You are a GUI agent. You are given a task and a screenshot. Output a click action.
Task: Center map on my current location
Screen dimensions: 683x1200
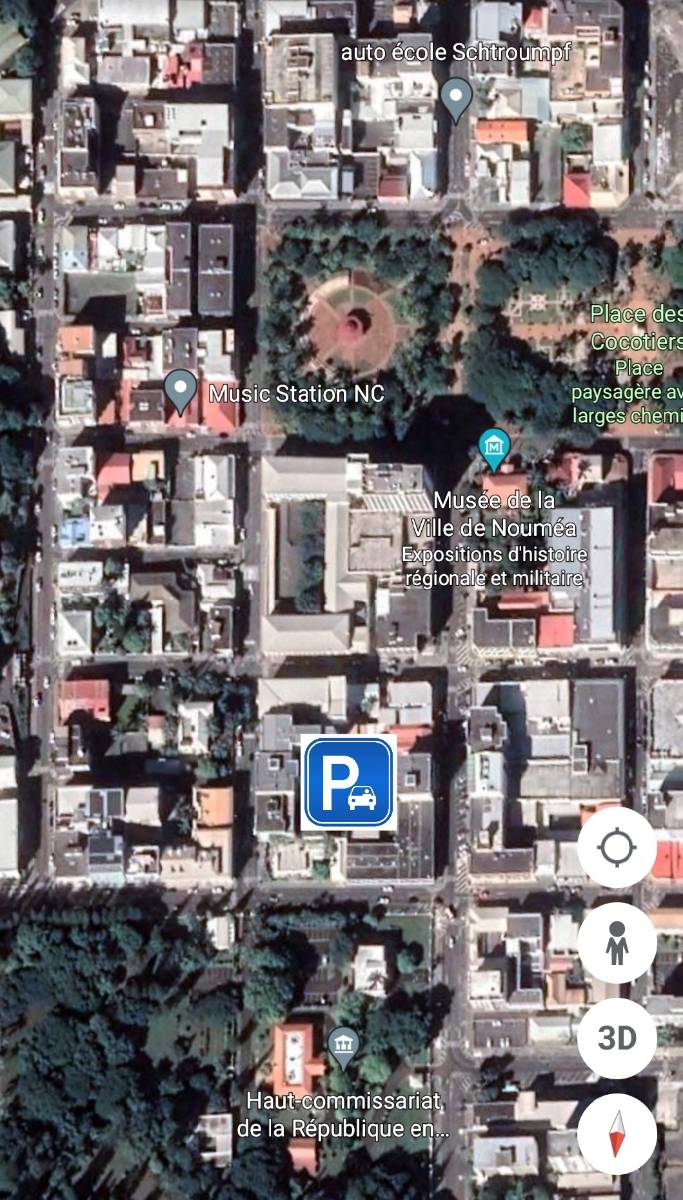pos(617,848)
